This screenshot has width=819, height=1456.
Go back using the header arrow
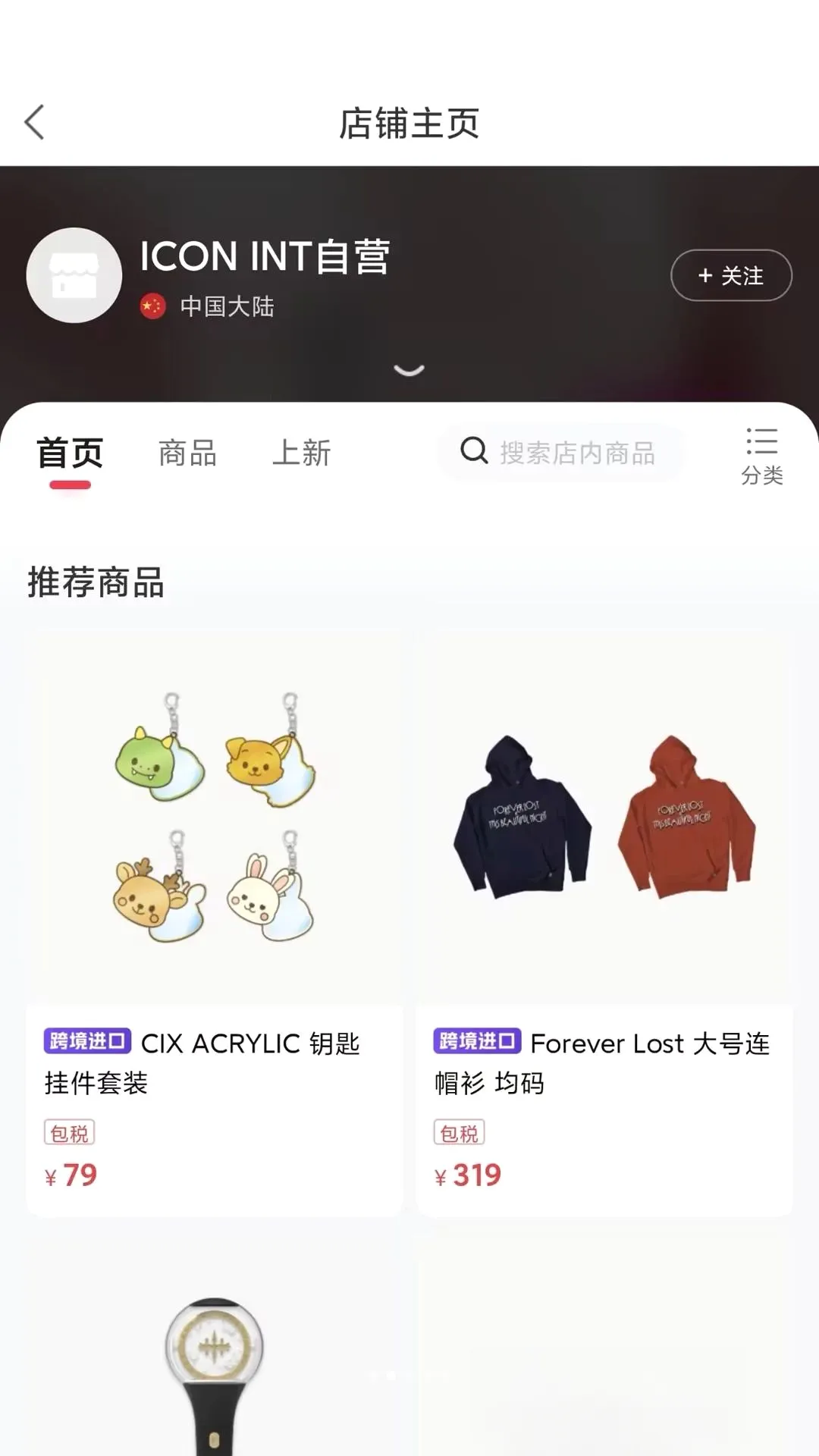[x=35, y=122]
